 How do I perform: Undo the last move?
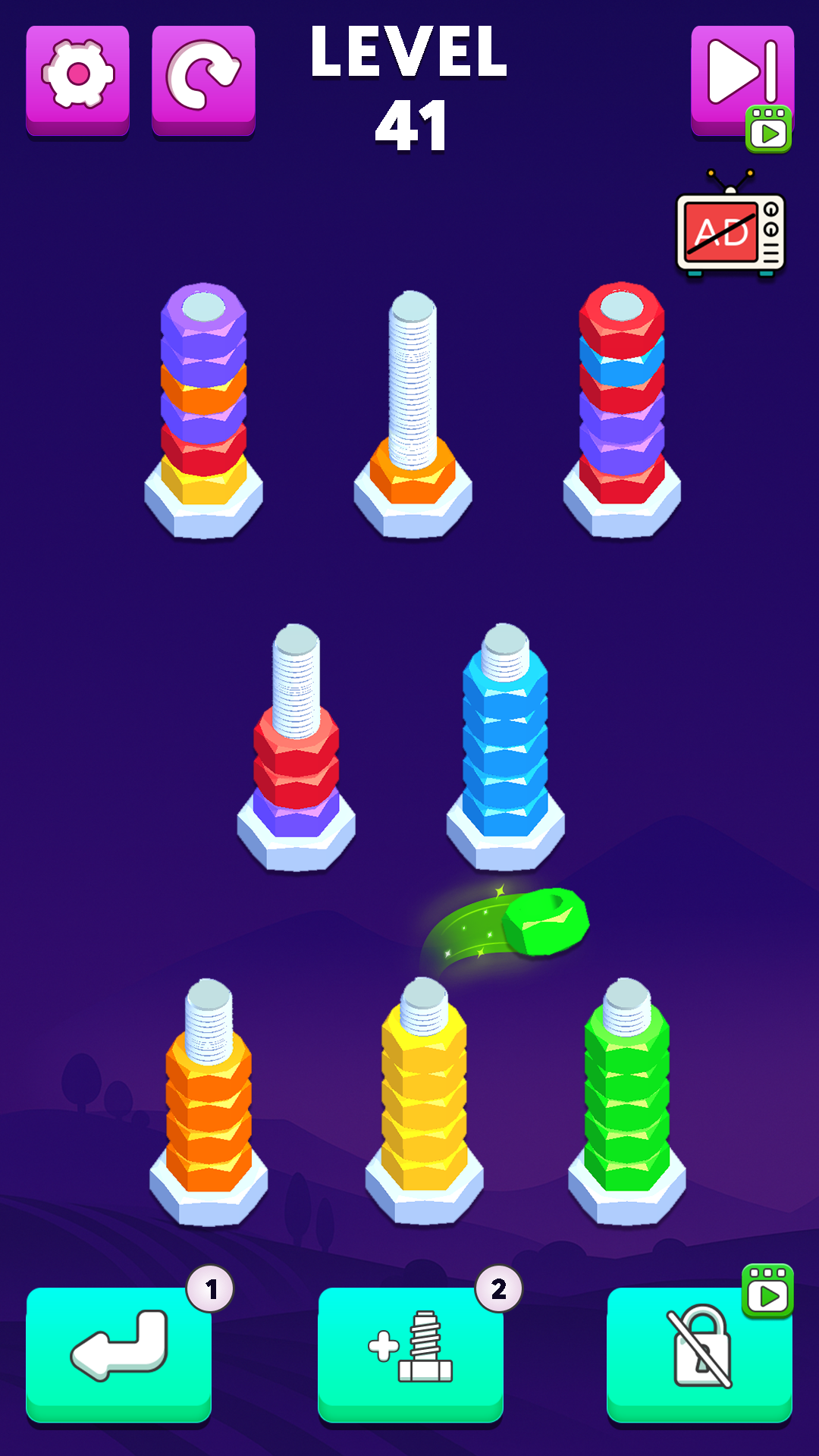point(119,1351)
